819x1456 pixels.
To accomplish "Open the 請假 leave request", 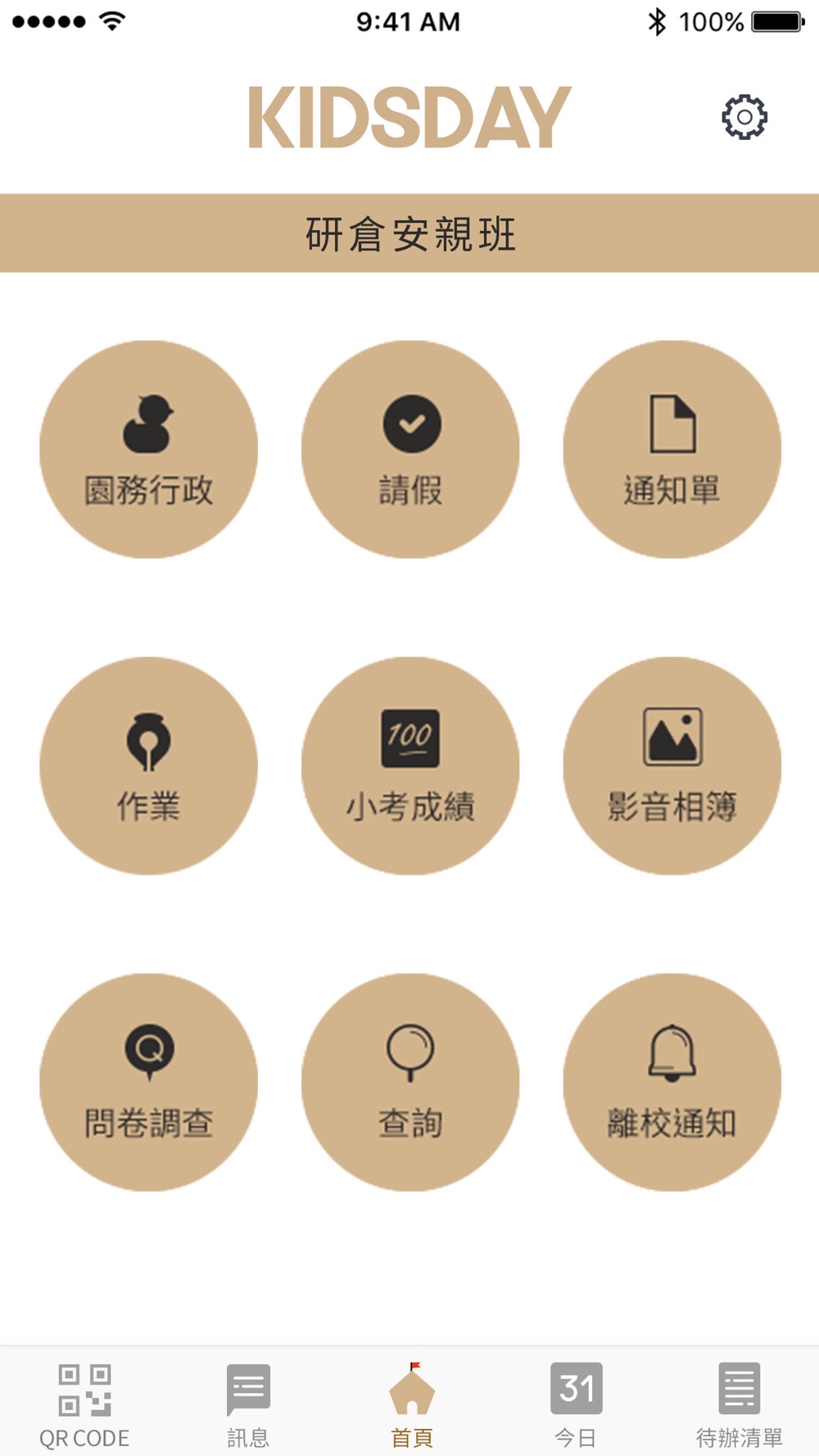I will 410,449.
